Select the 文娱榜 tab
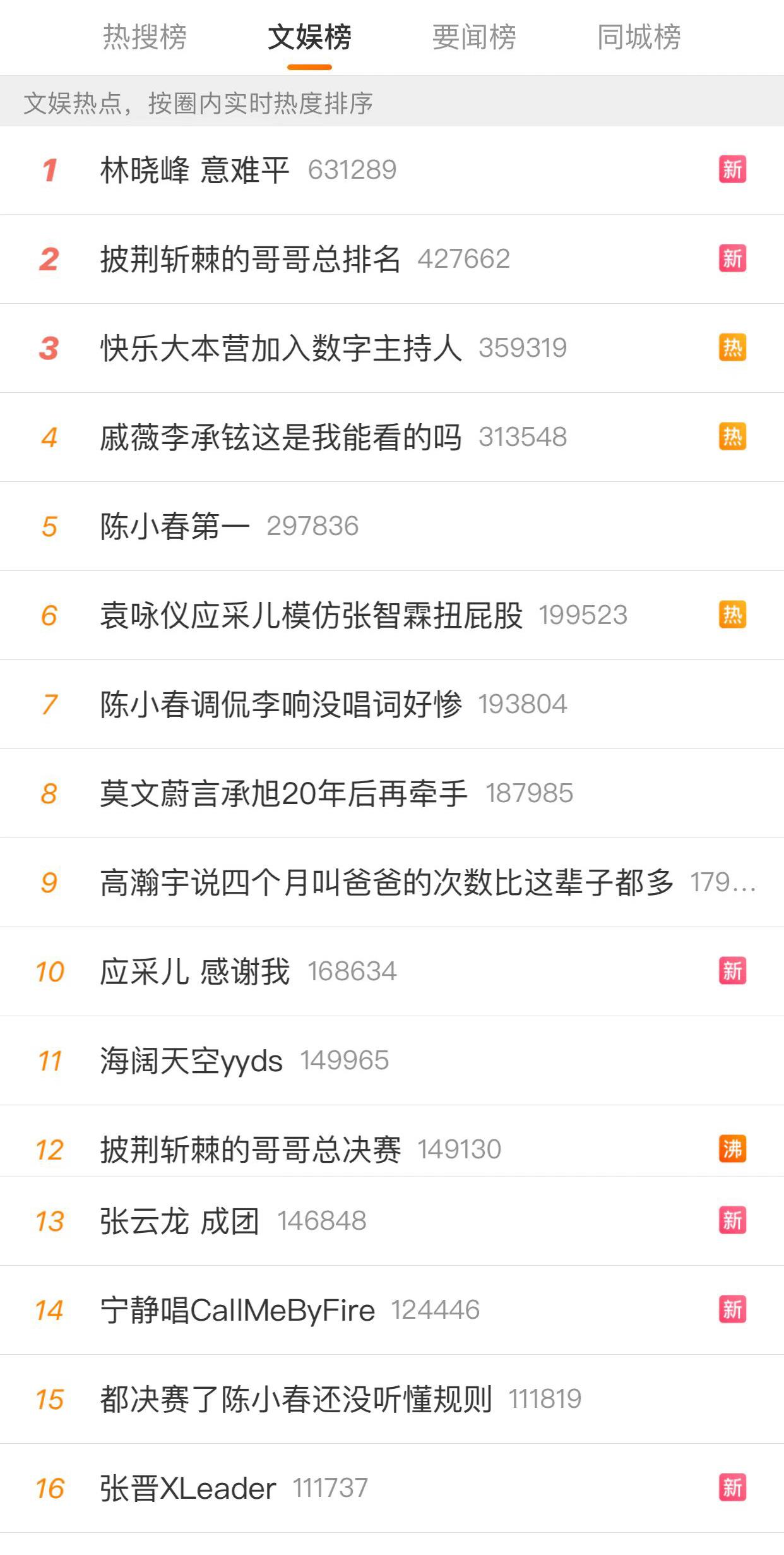Screen dimensions: 784x1555 (x=309, y=37)
